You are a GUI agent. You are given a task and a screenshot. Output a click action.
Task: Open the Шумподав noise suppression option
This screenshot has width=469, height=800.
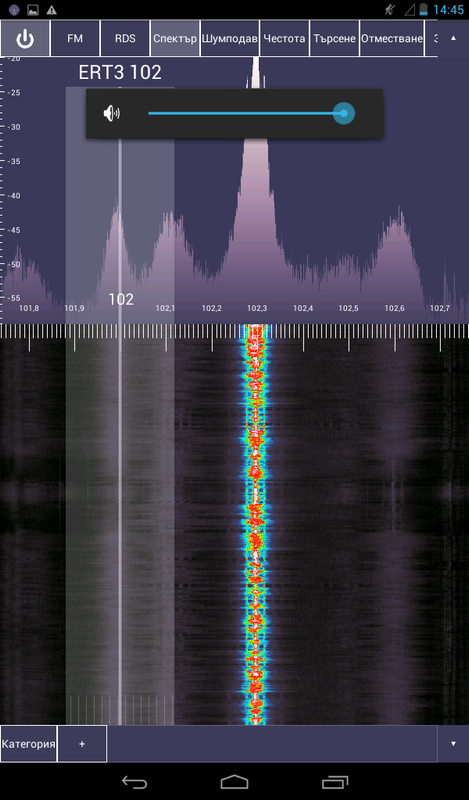click(x=230, y=38)
